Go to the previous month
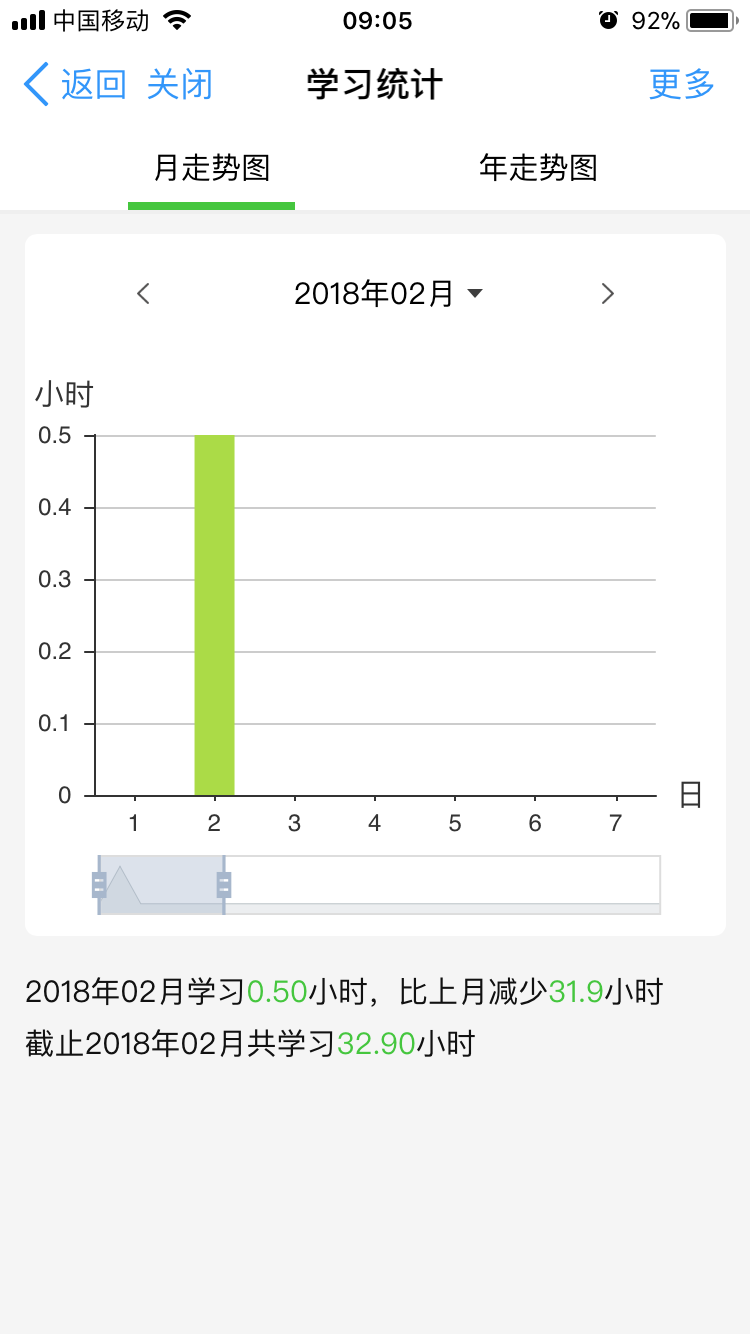This screenshot has width=750, height=1334. coord(143,294)
